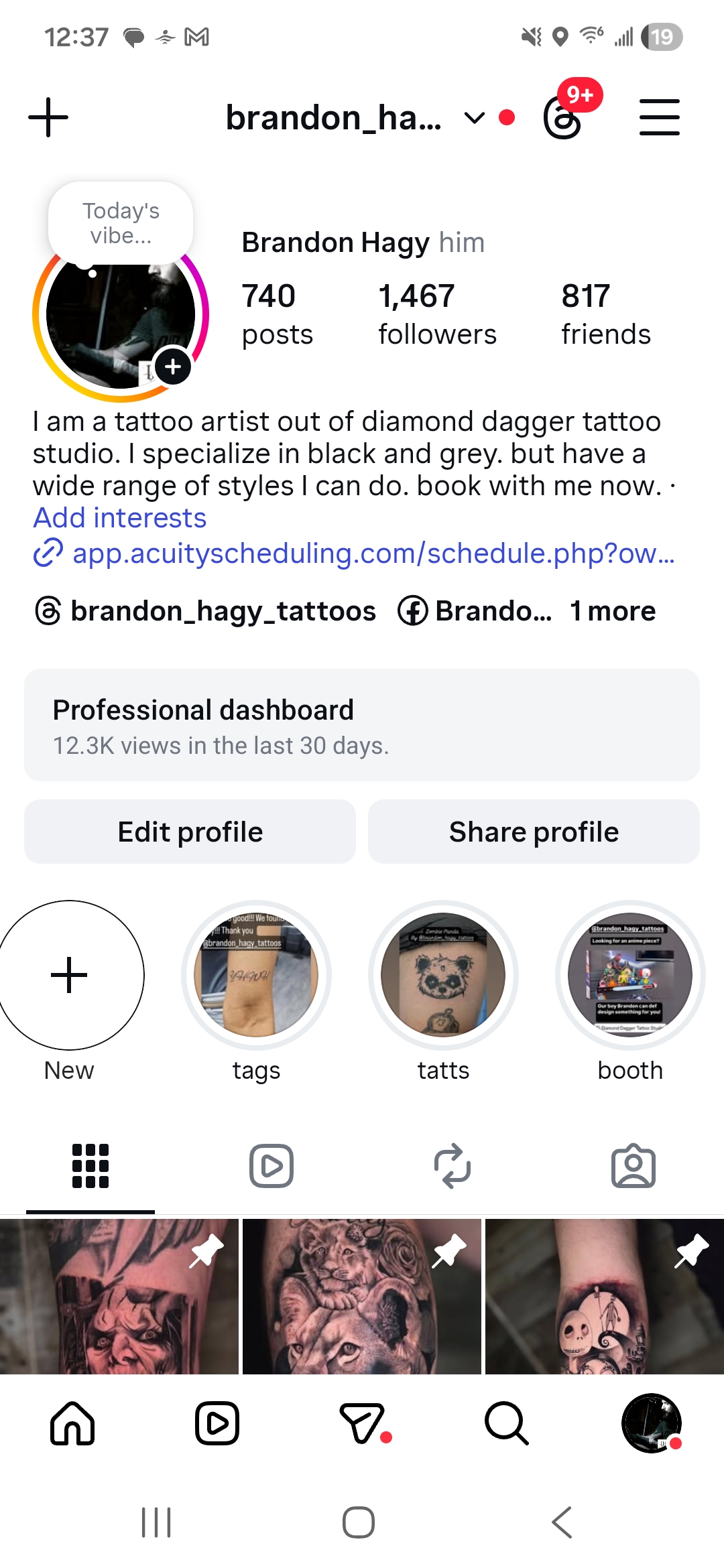
Task: Open Search from the bottom navigation
Action: click(x=507, y=1423)
